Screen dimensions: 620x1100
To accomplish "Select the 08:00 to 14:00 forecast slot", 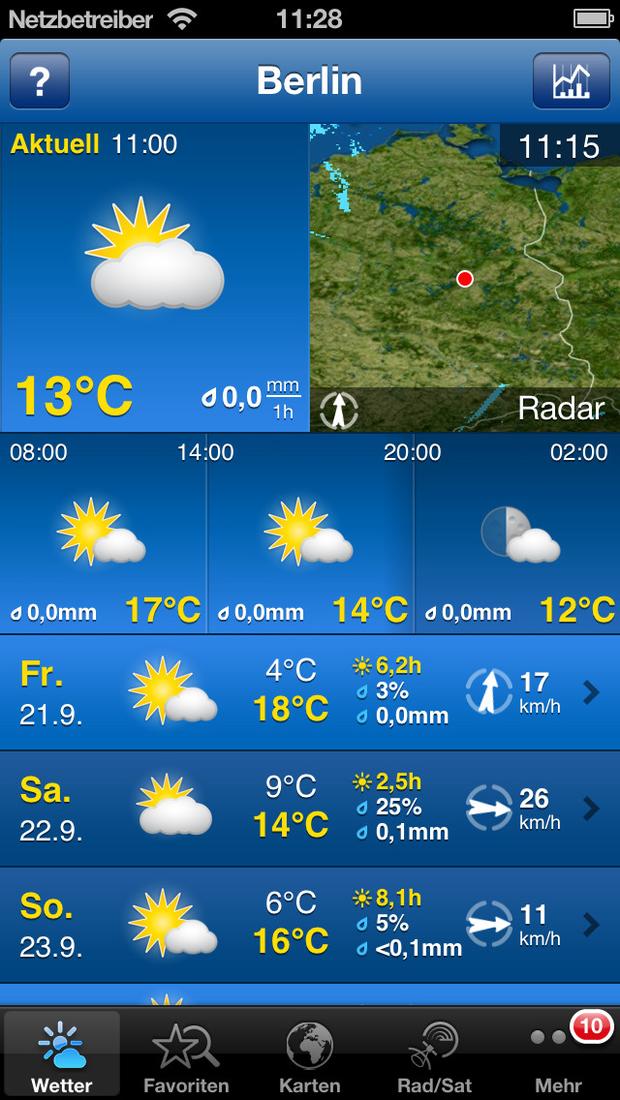I will pos(103,534).
